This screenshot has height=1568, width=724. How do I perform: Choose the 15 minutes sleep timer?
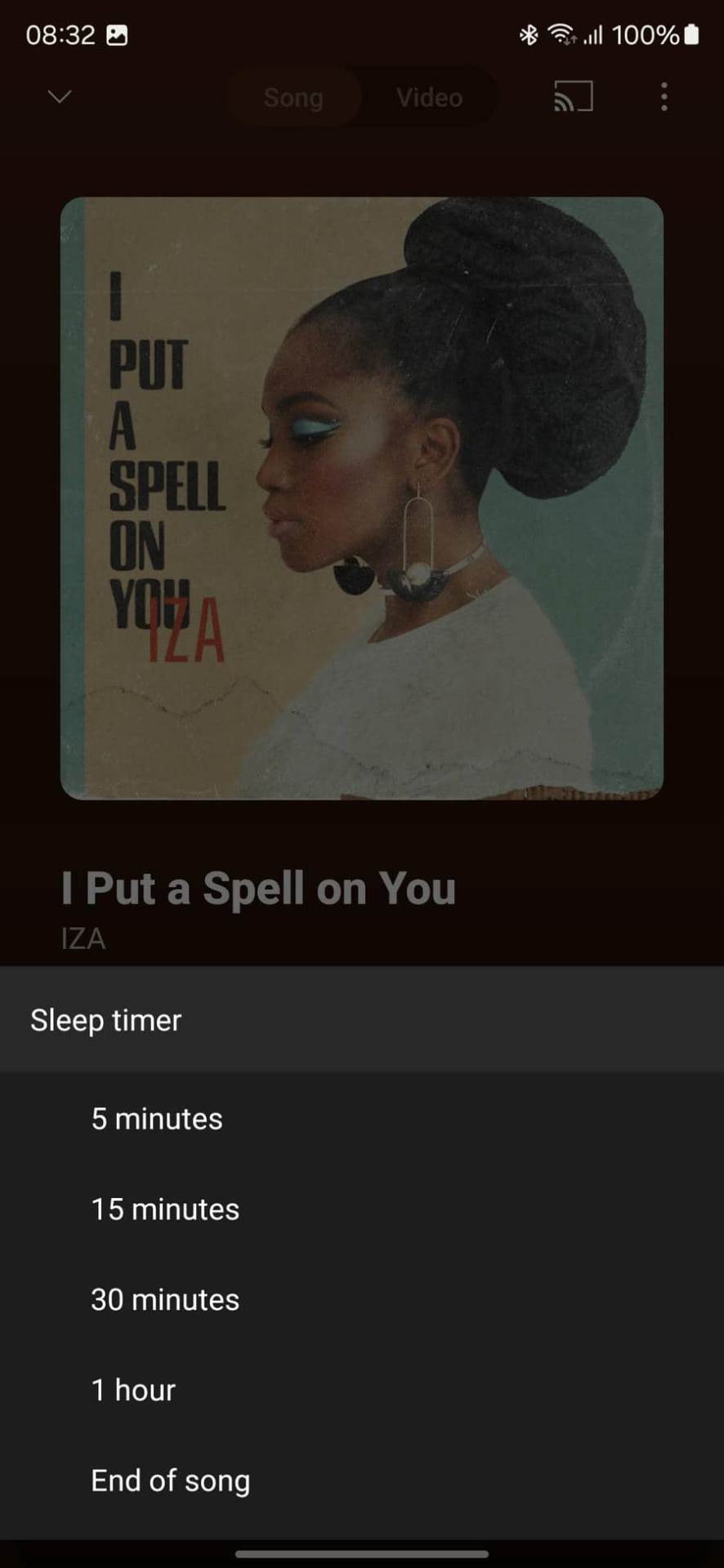pyautogui.click(x=165, y=1209)
